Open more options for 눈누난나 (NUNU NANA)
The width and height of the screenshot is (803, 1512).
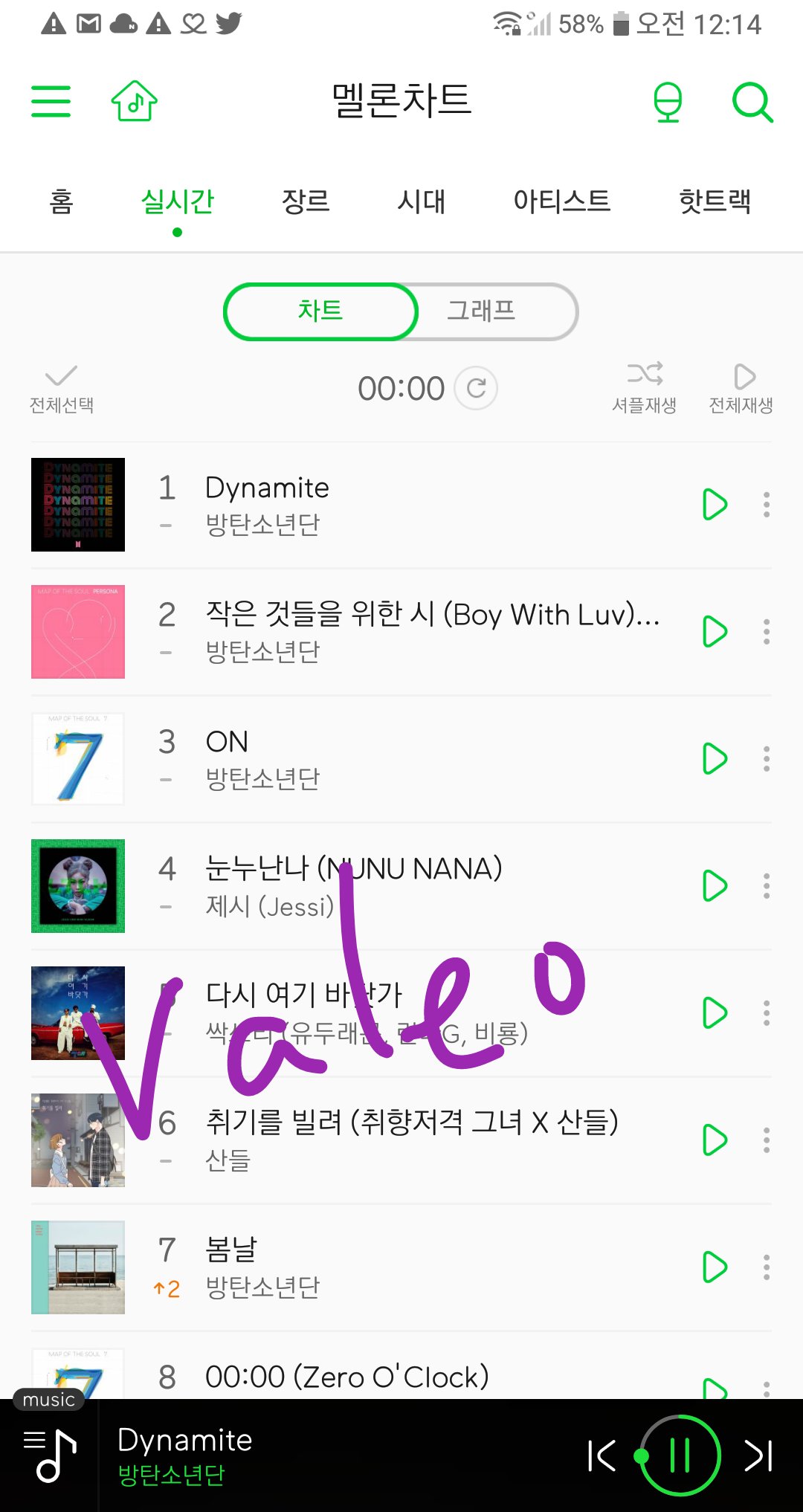point(767,886)
